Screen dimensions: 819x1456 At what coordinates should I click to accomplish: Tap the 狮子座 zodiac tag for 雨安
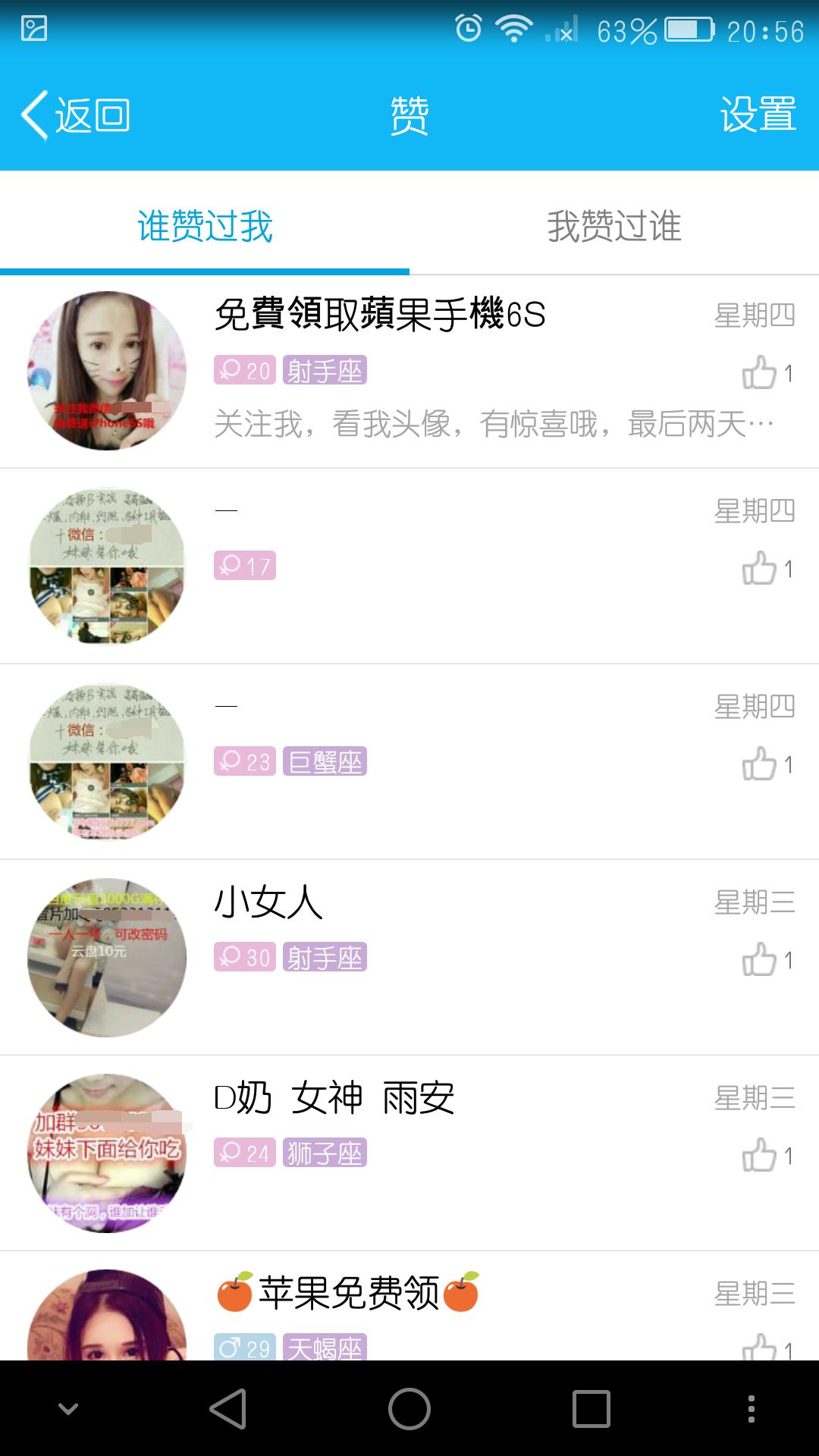pos(325,1153)
